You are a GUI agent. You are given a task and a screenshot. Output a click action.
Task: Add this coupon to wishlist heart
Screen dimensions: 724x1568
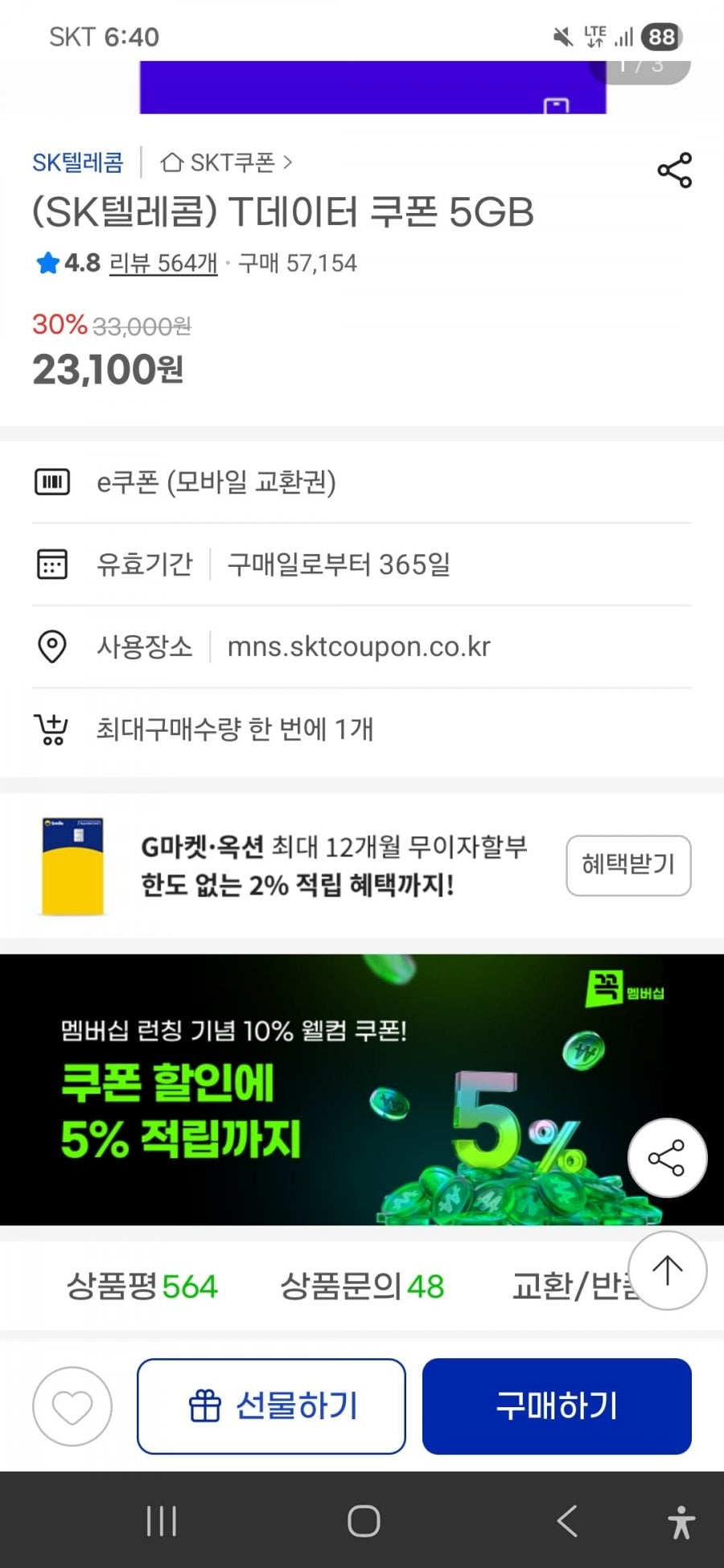click(x=72, y=1406)
